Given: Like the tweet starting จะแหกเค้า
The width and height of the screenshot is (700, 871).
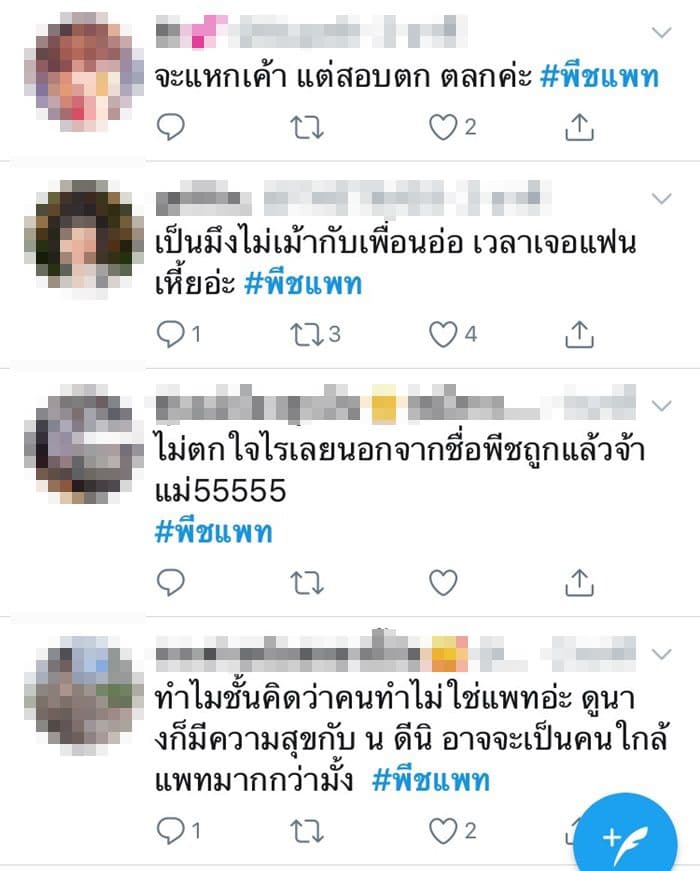Looking at the screenshot, I should point(442,127).
